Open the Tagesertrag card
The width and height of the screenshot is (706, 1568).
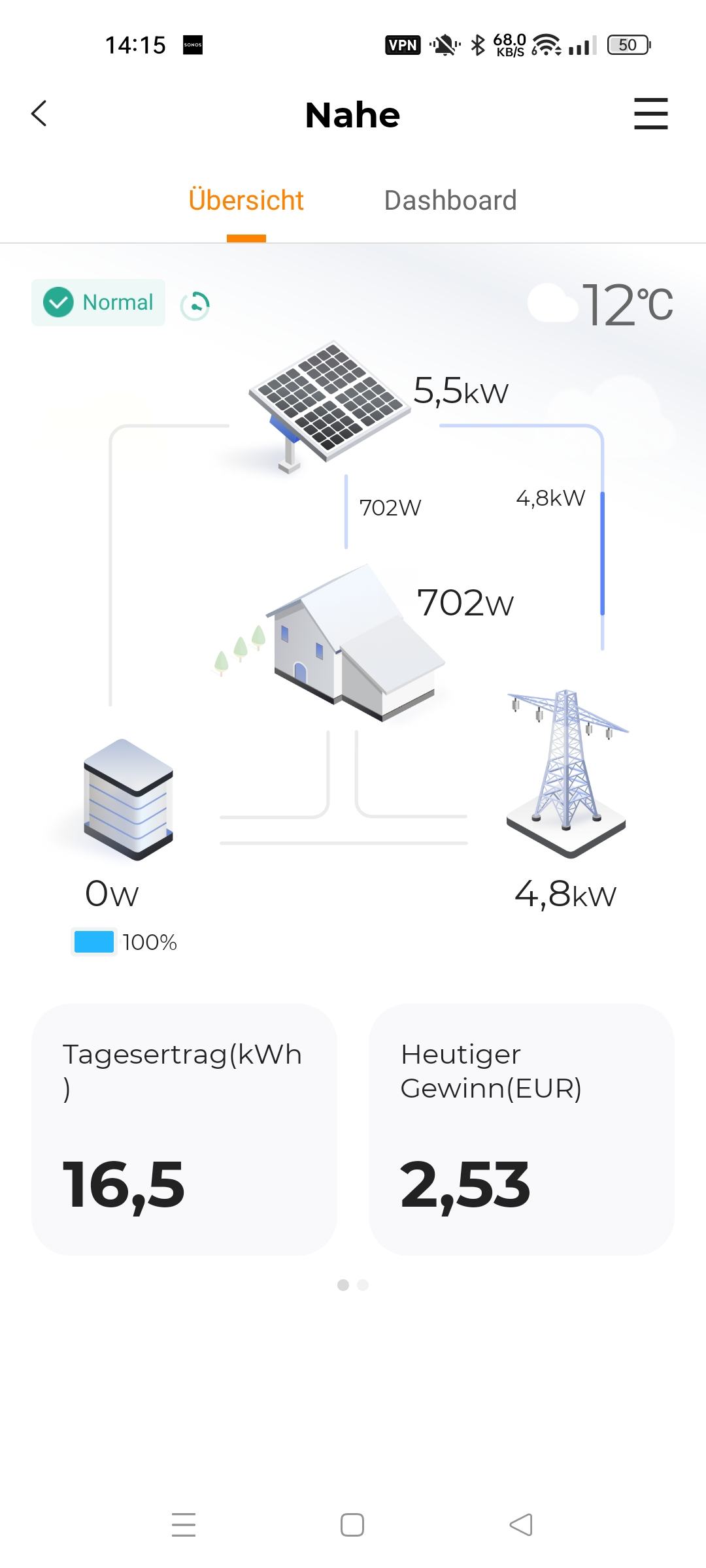tap(184, 1129)
